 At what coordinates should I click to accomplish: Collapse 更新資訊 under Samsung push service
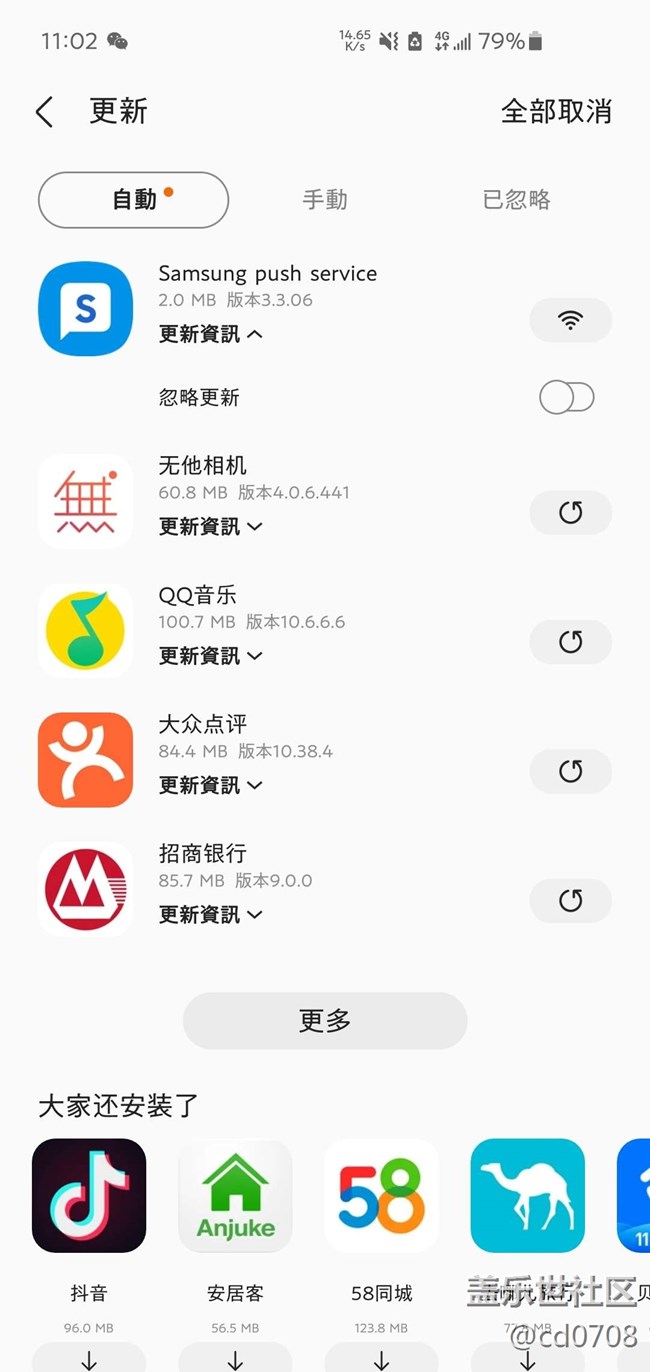[211, 334]
